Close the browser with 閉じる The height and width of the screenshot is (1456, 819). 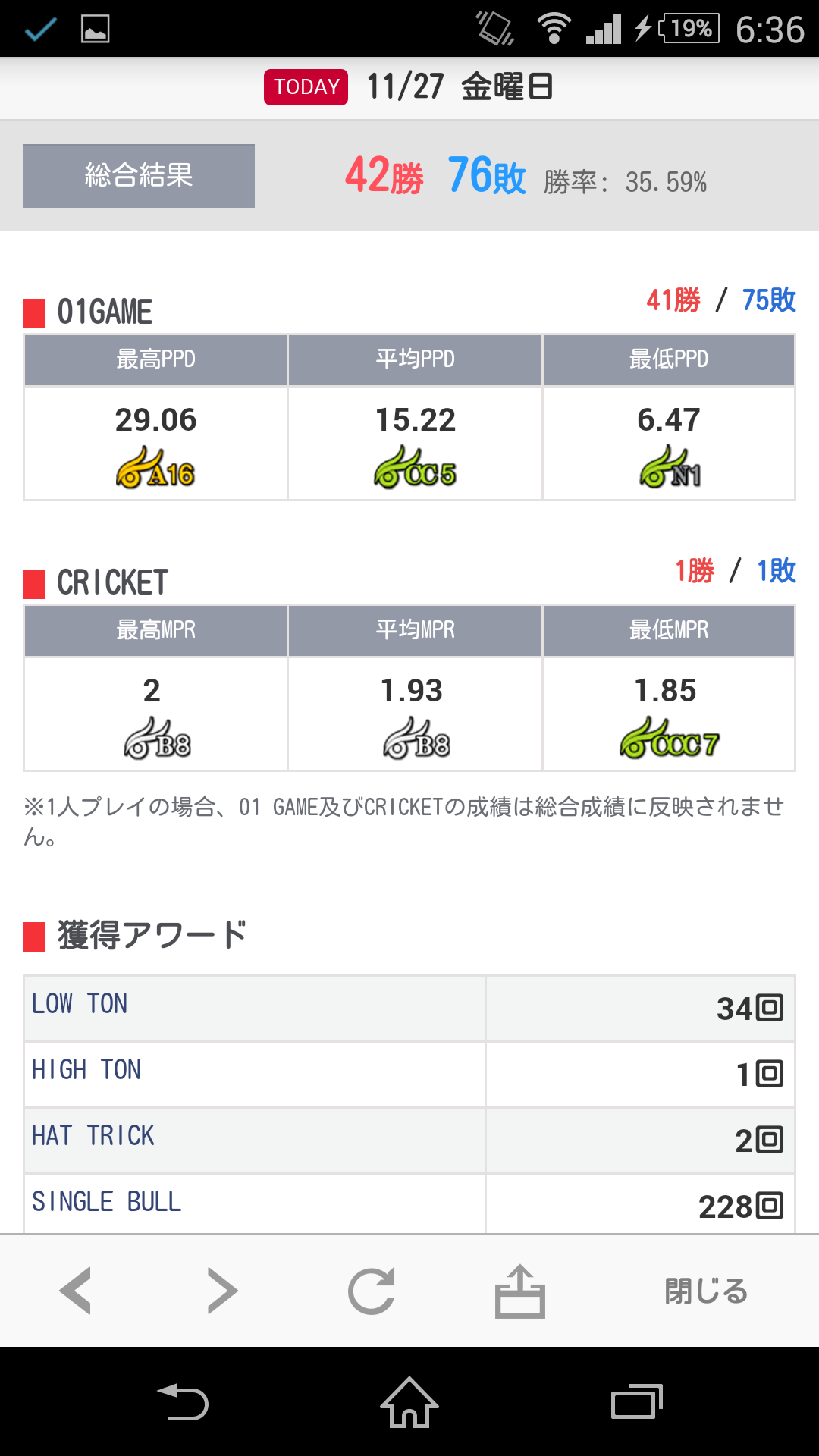pos(706,1291)
